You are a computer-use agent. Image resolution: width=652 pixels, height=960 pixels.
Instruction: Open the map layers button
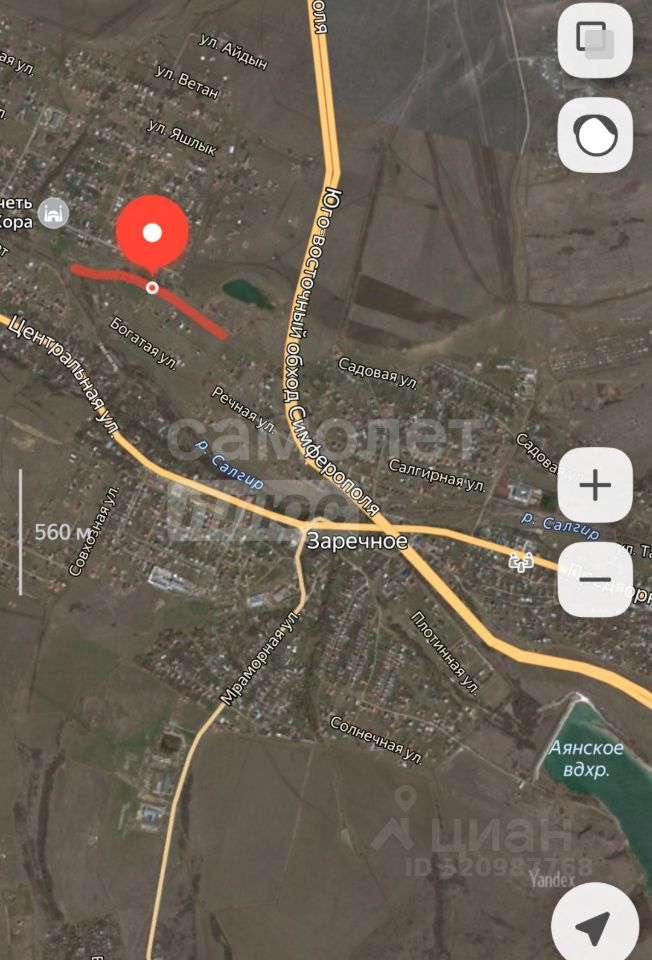595,40
